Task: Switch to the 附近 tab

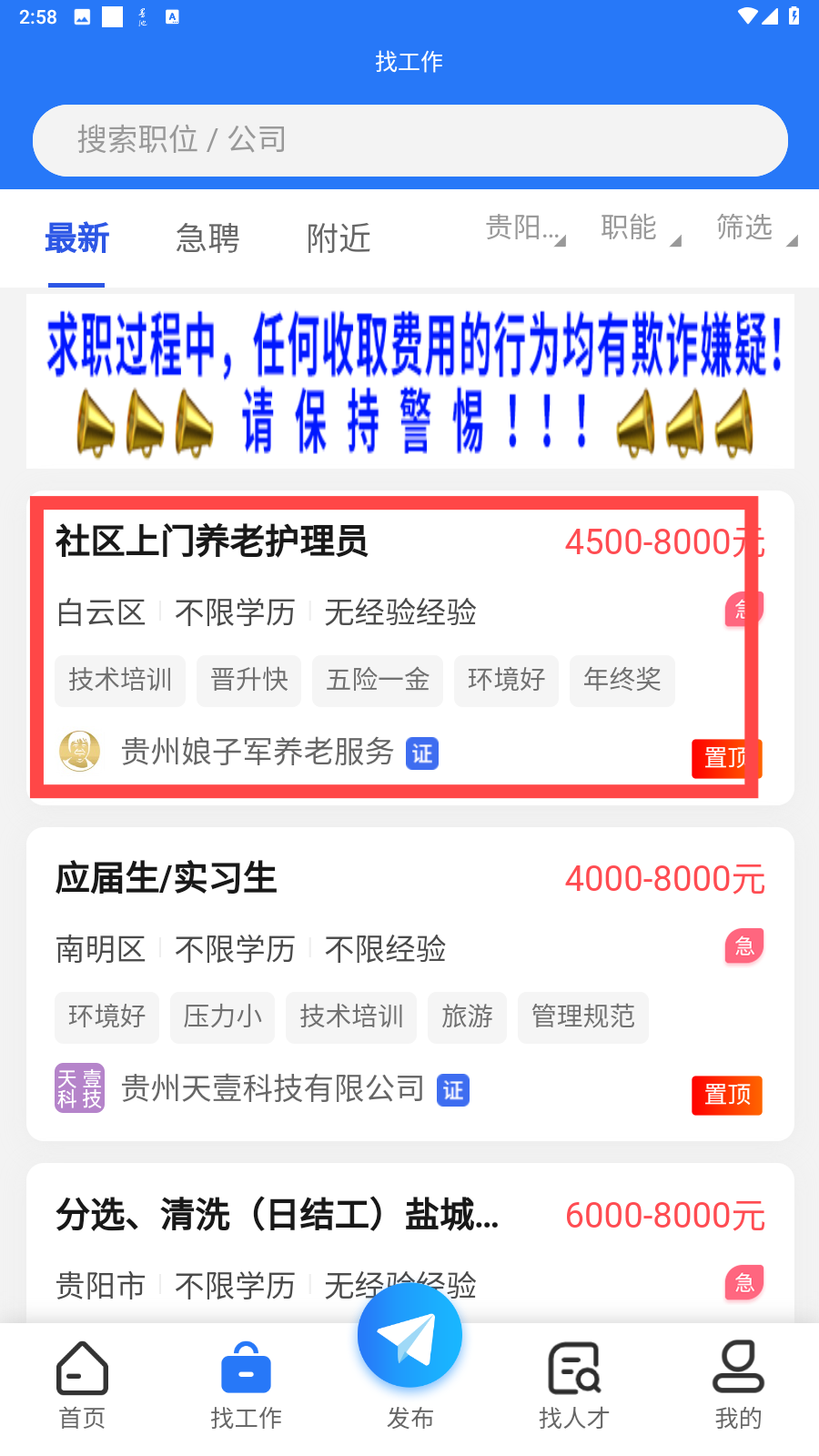Action: point(339,238)
